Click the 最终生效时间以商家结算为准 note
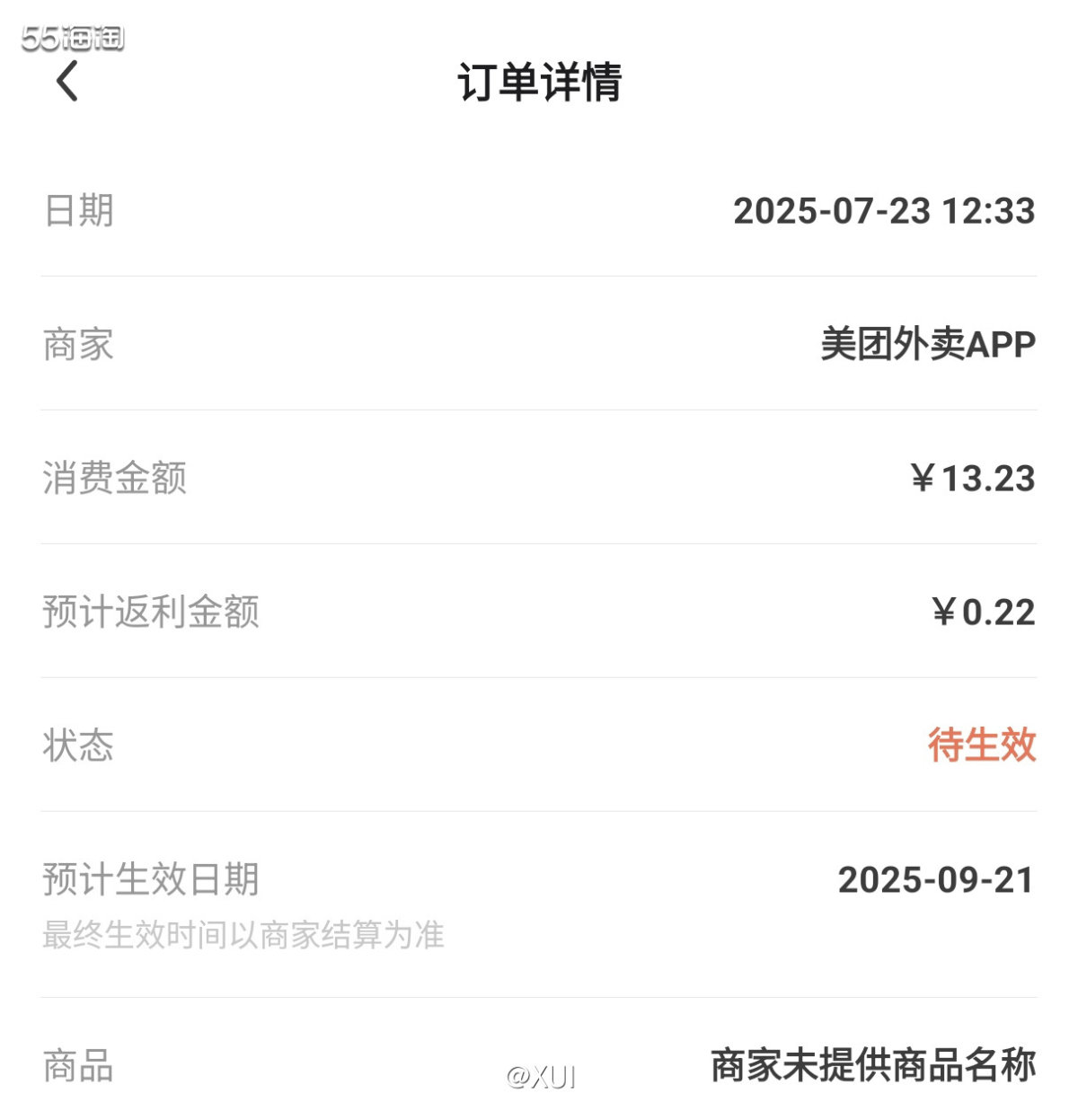 point(243,936)
